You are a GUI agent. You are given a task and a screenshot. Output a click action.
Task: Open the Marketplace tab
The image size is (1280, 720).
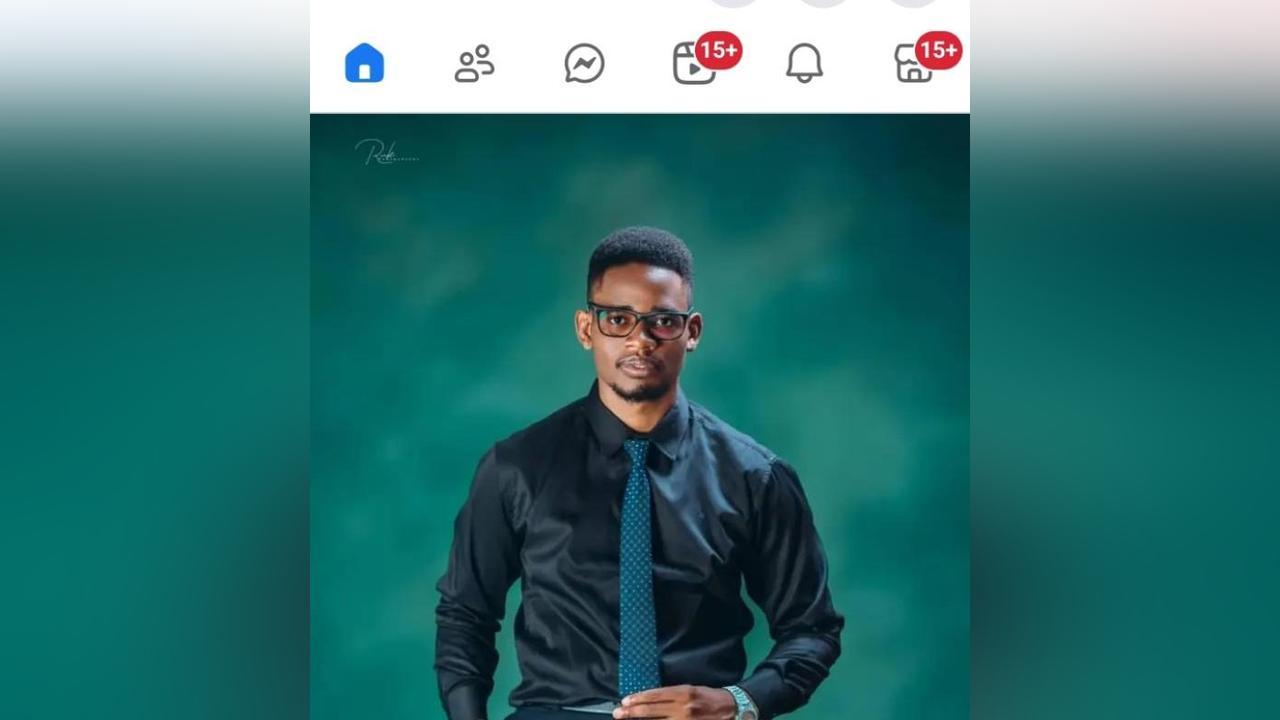(x=913, y=64)
